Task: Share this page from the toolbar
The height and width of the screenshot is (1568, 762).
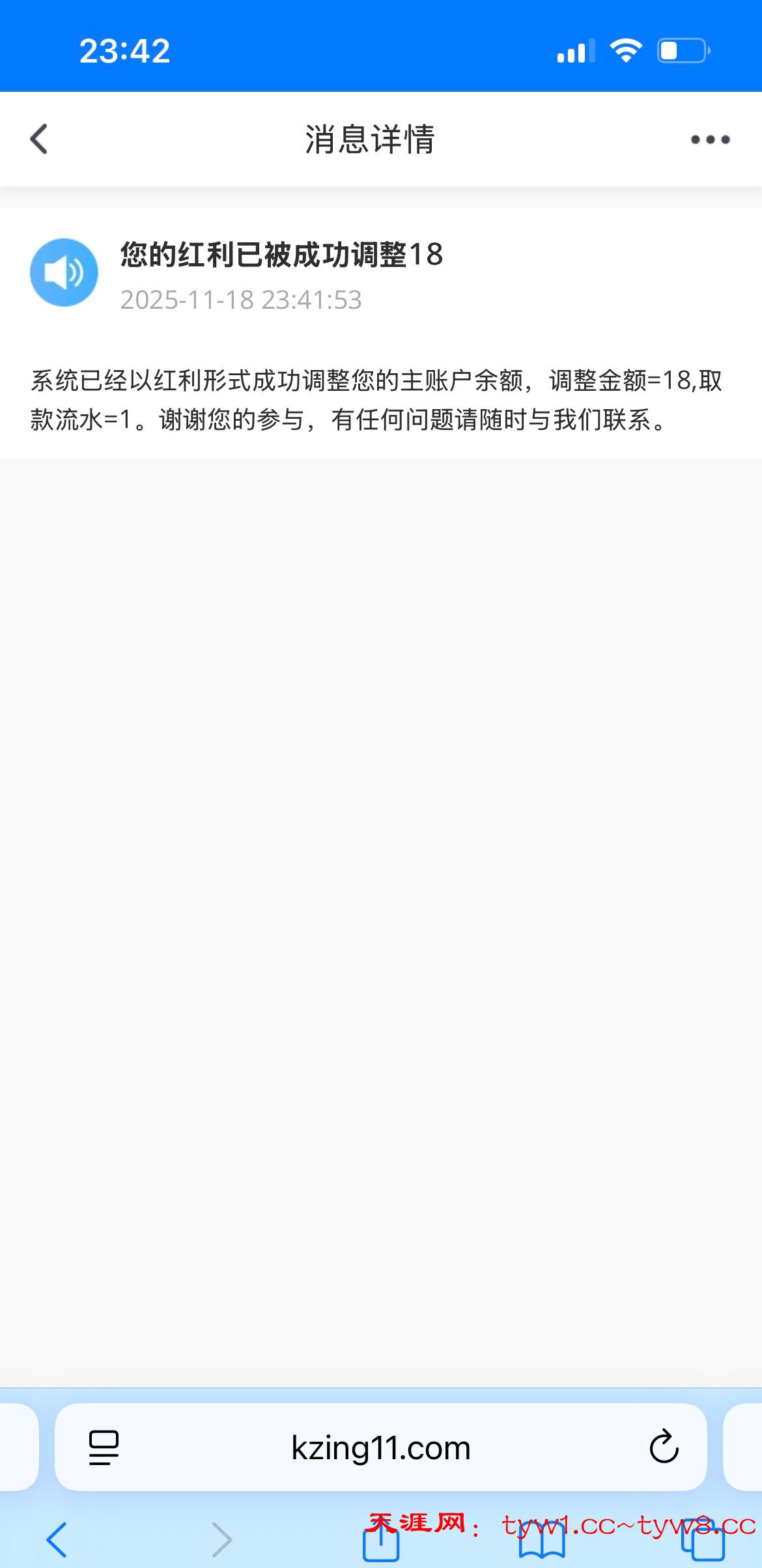Action: coord(381,1543)
